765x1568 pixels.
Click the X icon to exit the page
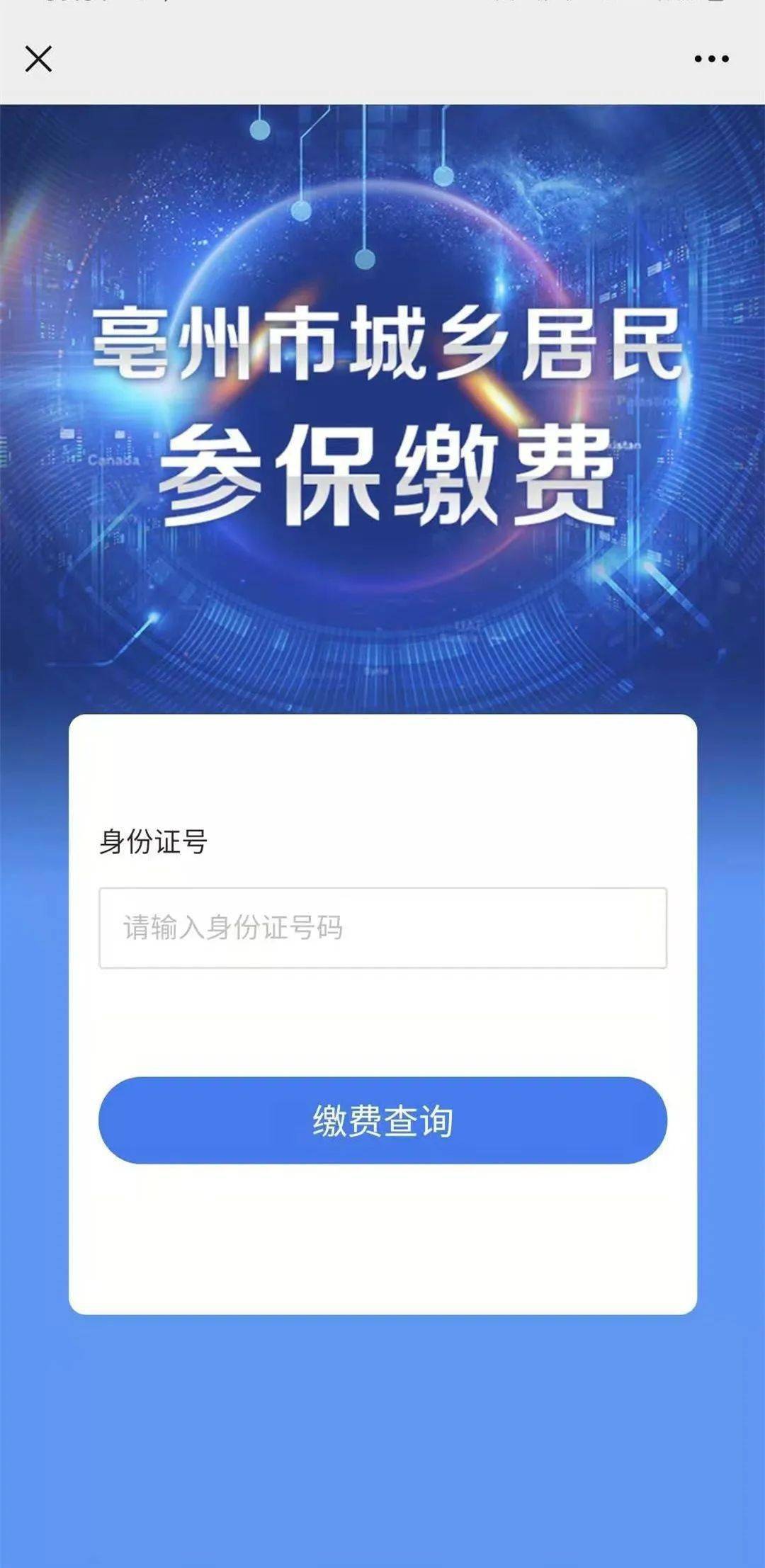click(38, 59)
